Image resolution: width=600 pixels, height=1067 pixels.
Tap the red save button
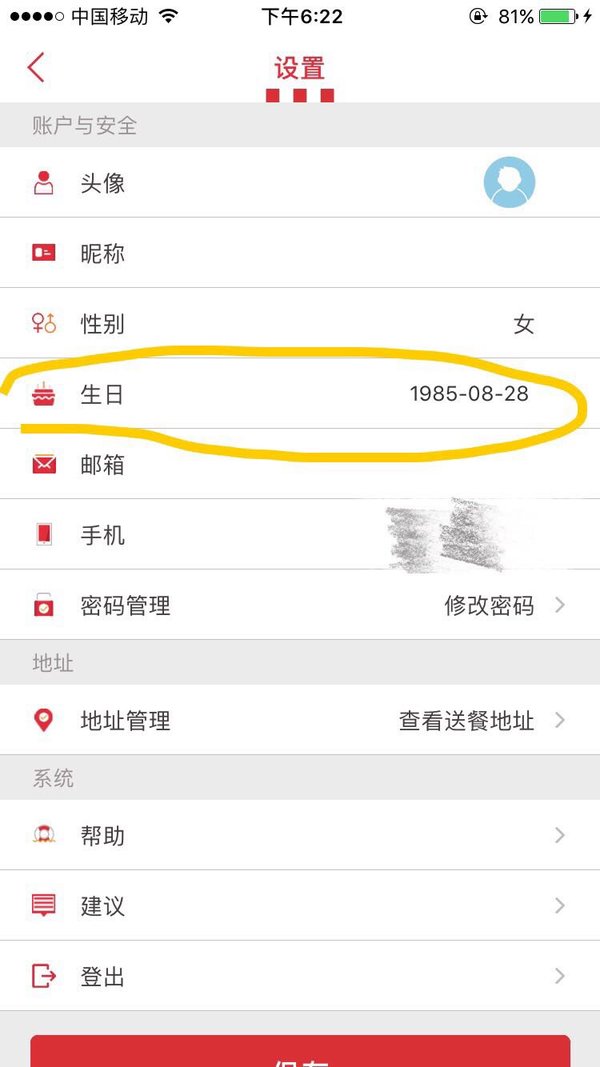click(x=300, y=1051)
